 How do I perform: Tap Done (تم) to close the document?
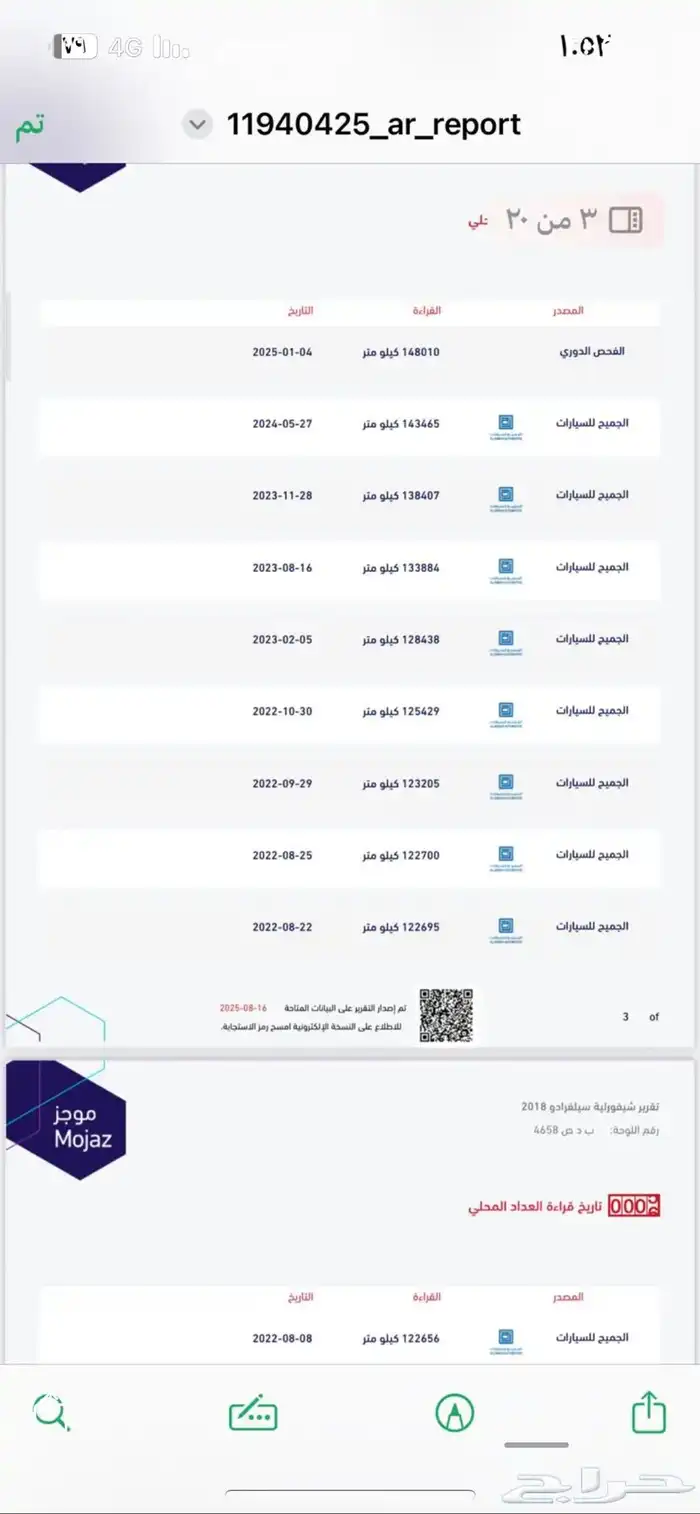pos(30,127)
